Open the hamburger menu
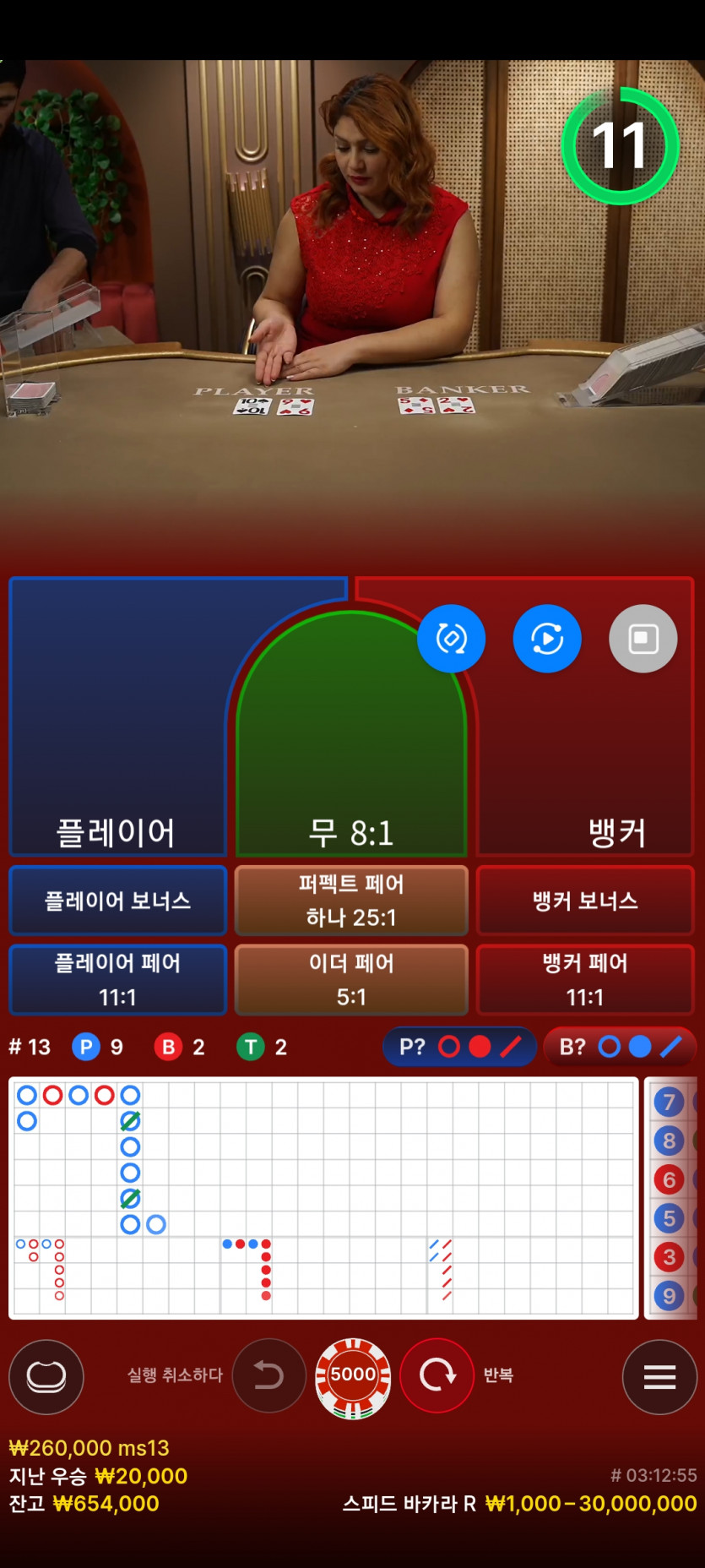Screen dimensions: 705x1568 click(x=659, y=1377)
